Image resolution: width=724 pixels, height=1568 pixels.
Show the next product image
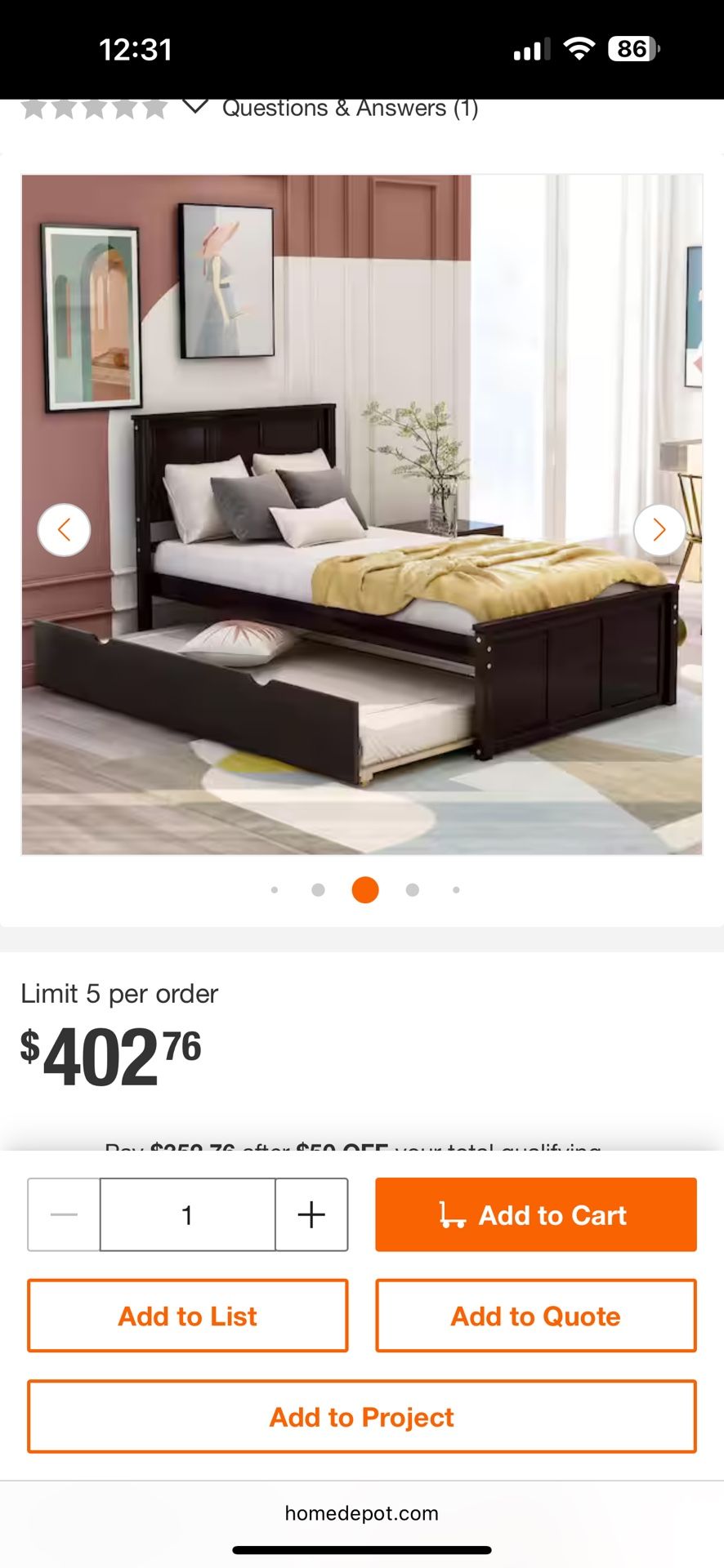click(659, 530)
